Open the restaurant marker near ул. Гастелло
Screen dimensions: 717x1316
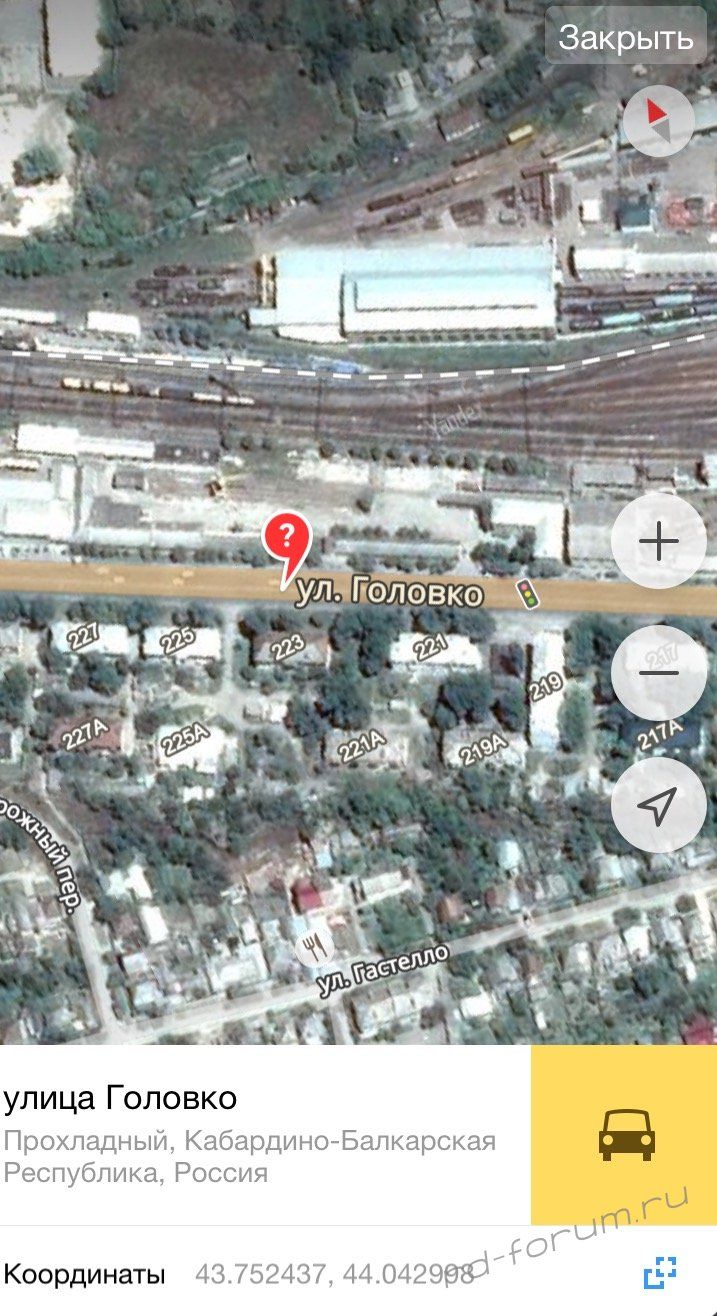point(314,947)
